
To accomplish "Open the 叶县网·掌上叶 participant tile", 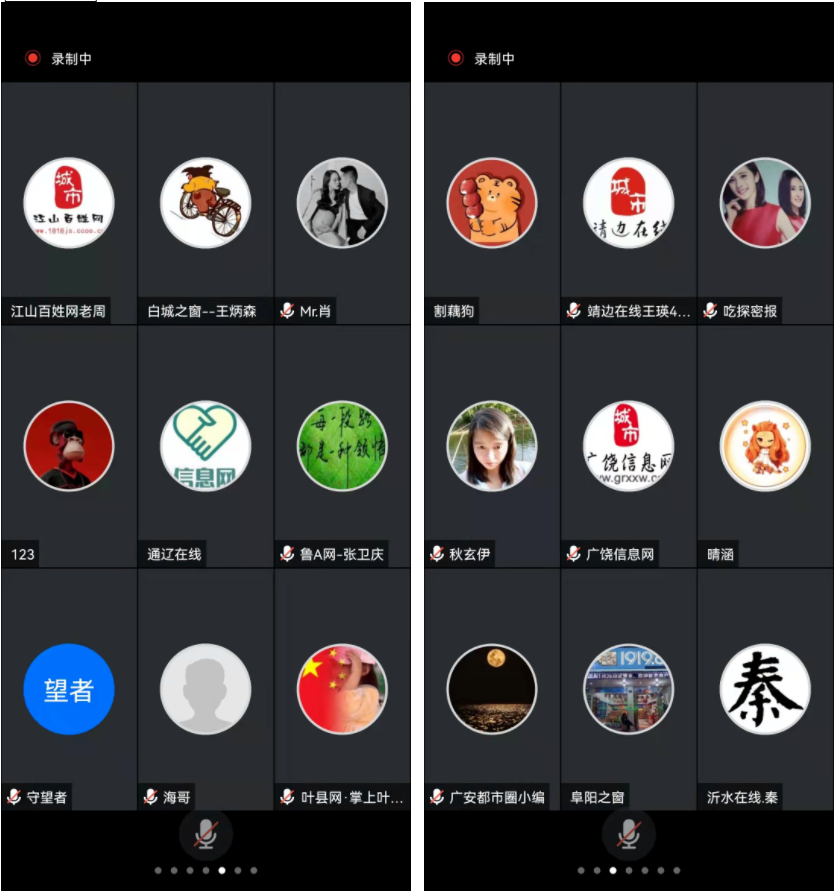I will click(342, 689).
